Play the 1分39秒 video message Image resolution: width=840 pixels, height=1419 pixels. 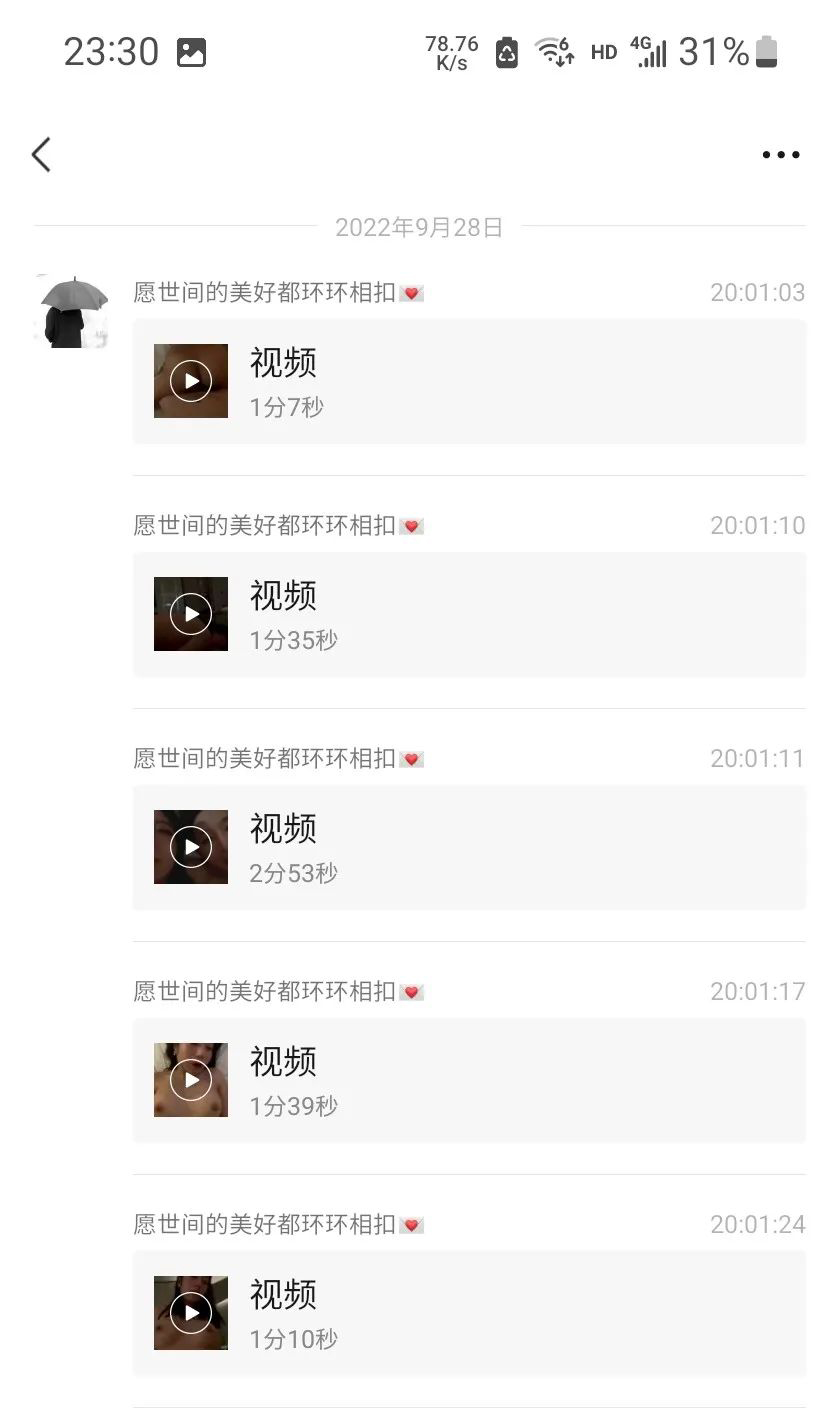pyautogui.click(x=190, y=1079)
